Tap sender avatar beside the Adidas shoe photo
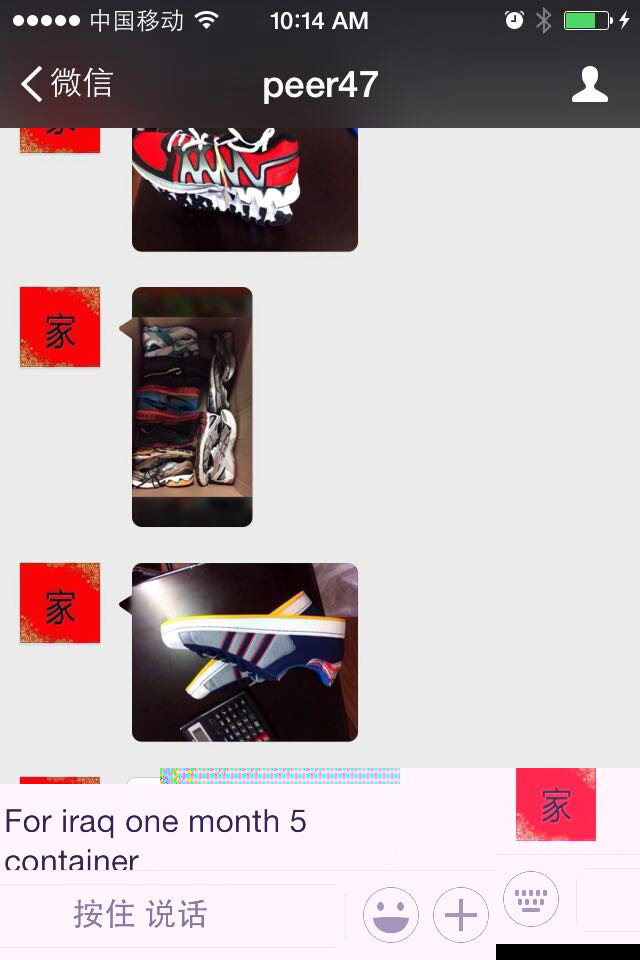The height and width of the screenshot is (960, 640). point(60,602)
